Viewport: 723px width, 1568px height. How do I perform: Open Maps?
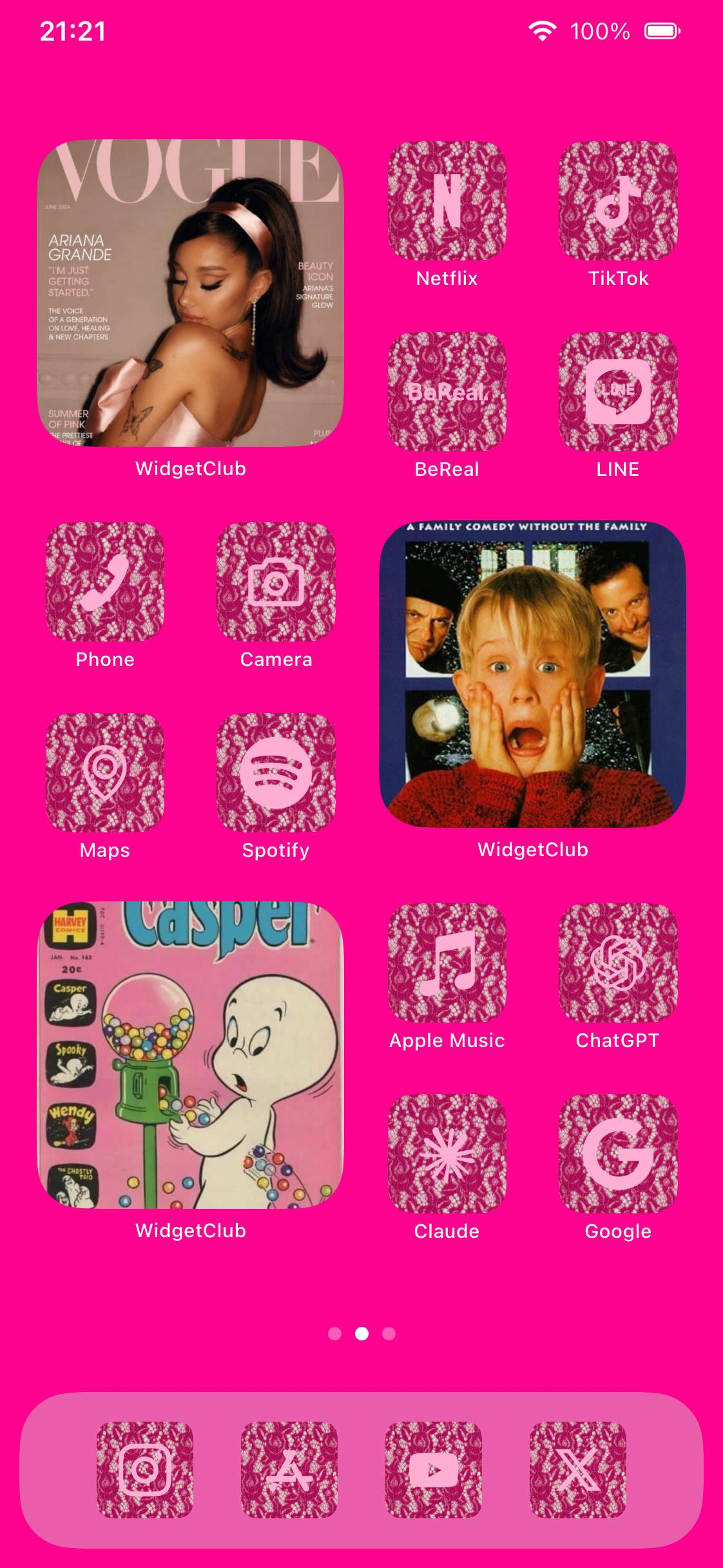pyautogui.click(x=105, y=772)
